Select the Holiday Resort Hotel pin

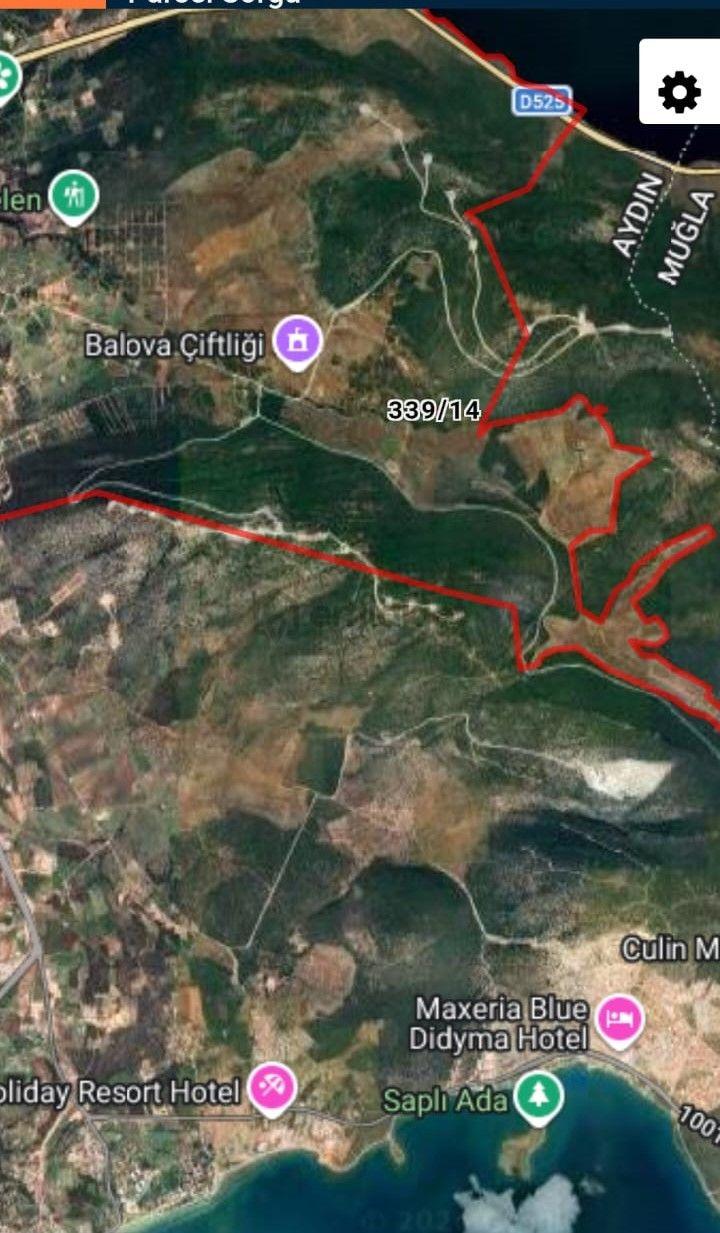[272, 1090]
